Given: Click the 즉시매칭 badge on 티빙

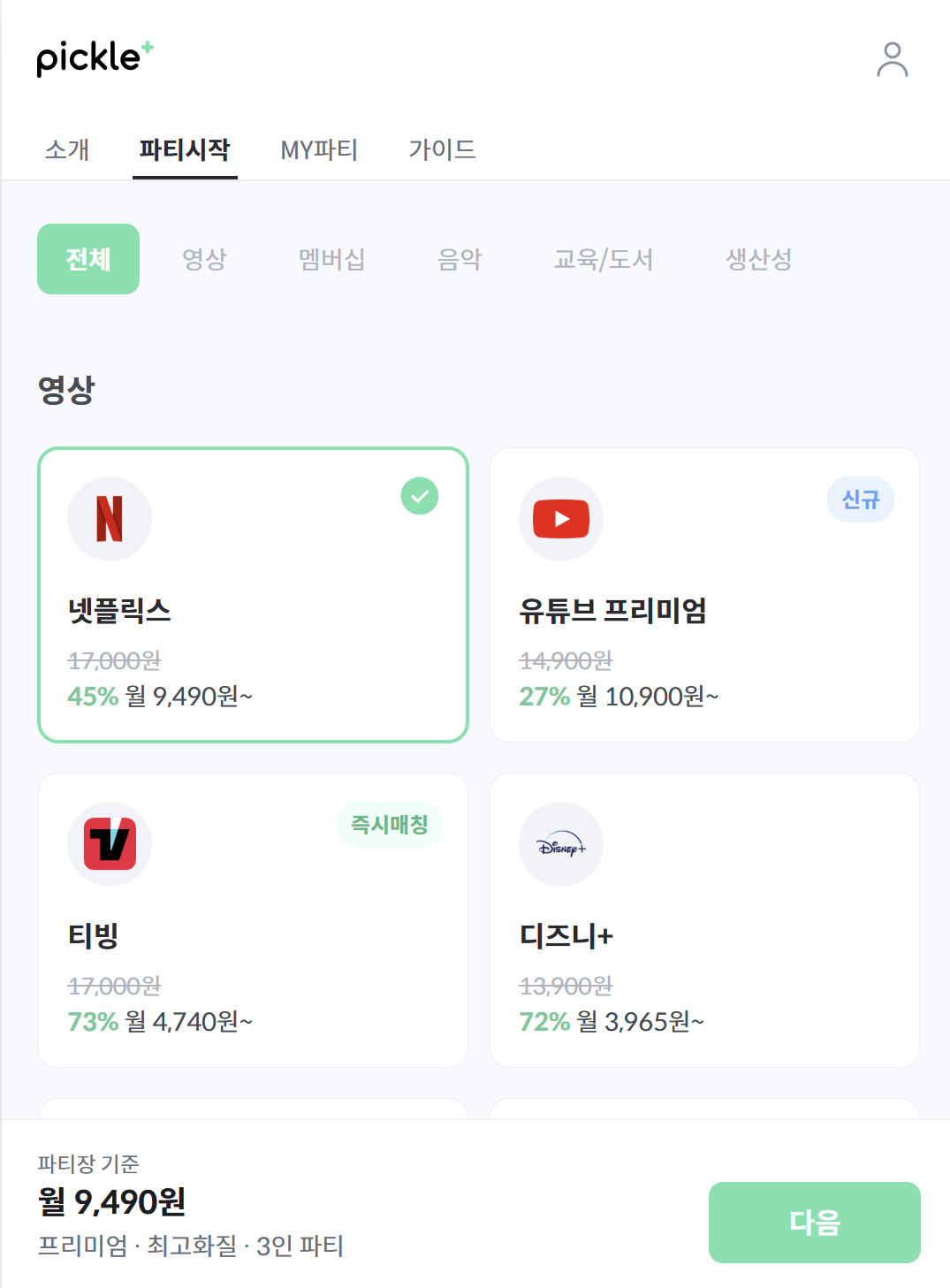Looking at the screenshot, I should point(390,825).
